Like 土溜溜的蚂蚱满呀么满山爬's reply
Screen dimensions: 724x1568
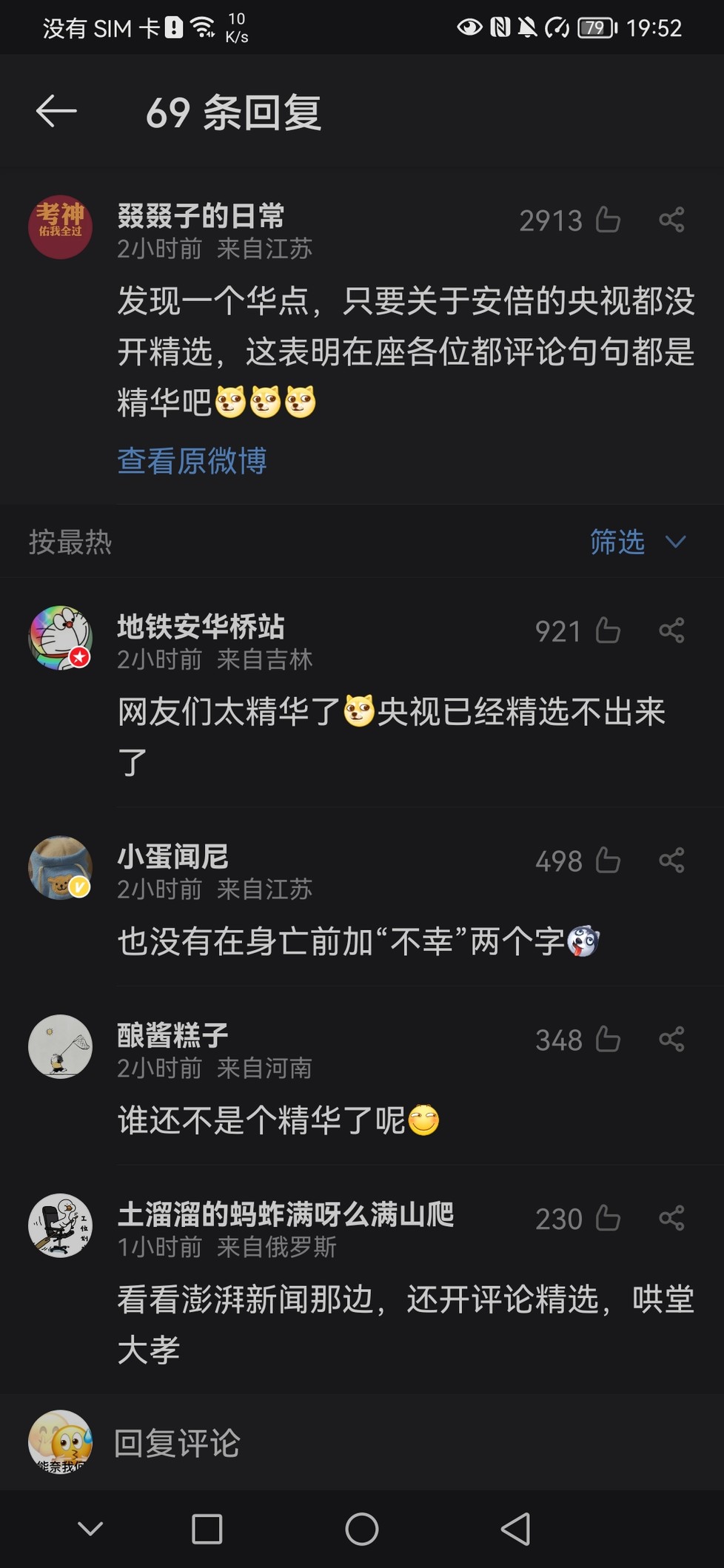[x=608, y=1218]
